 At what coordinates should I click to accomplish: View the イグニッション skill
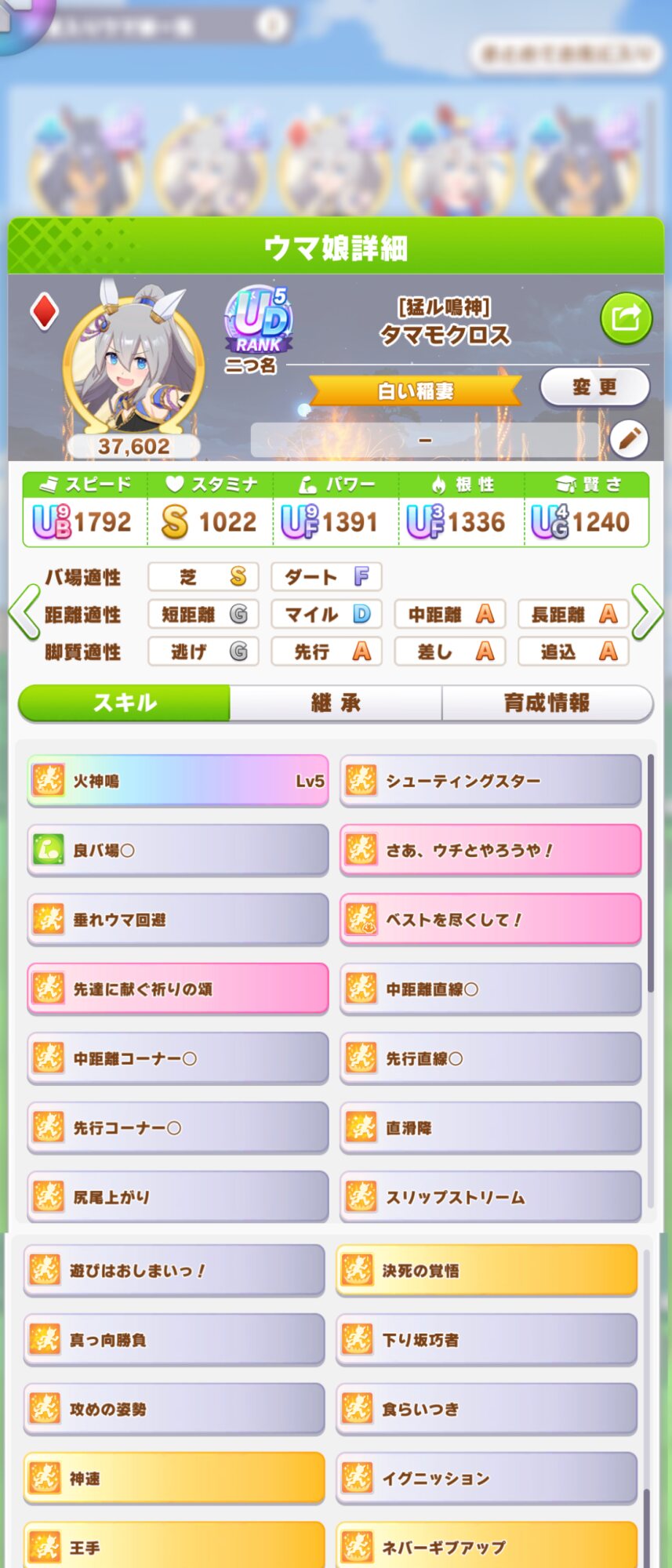click(487, 1479)
